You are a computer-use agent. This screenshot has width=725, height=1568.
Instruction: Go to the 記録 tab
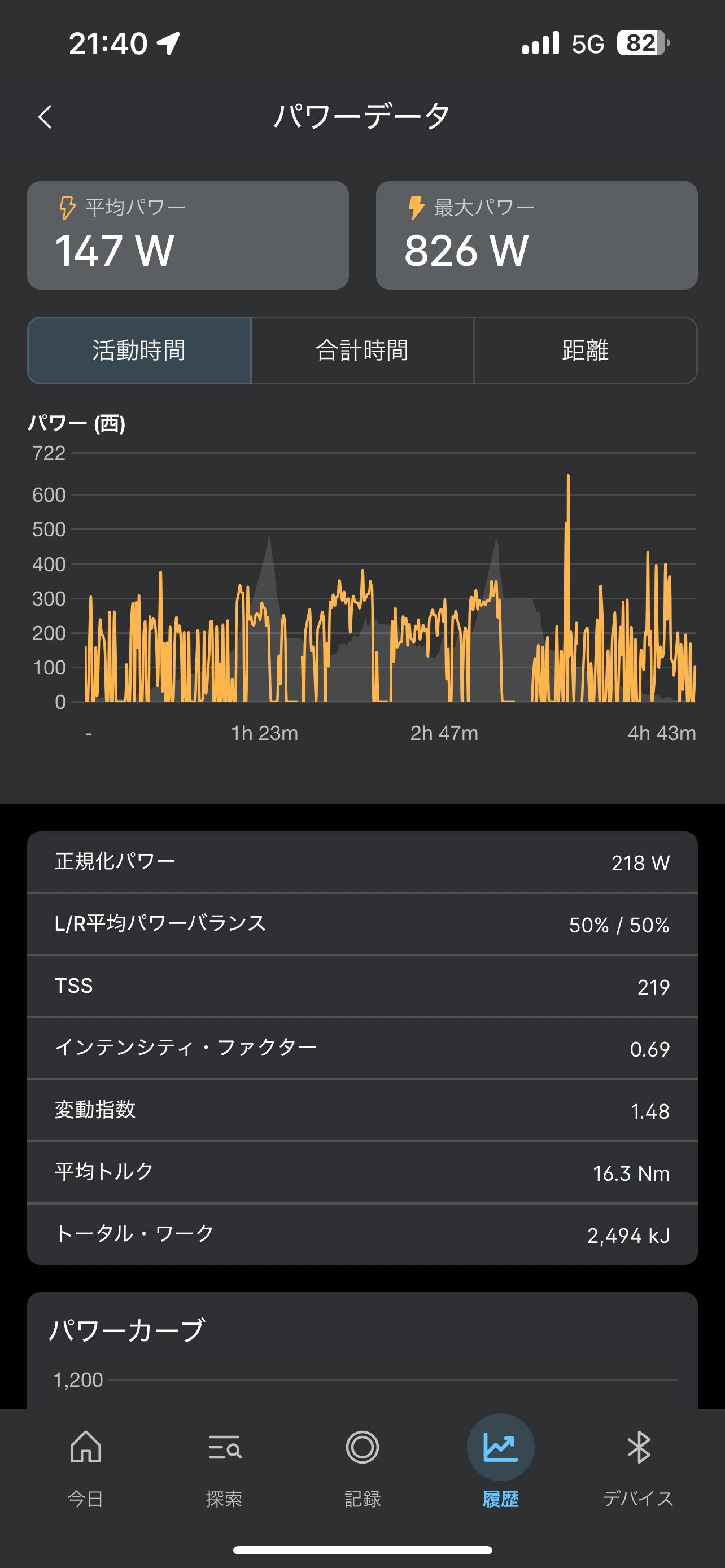(x=362, y=1468)
